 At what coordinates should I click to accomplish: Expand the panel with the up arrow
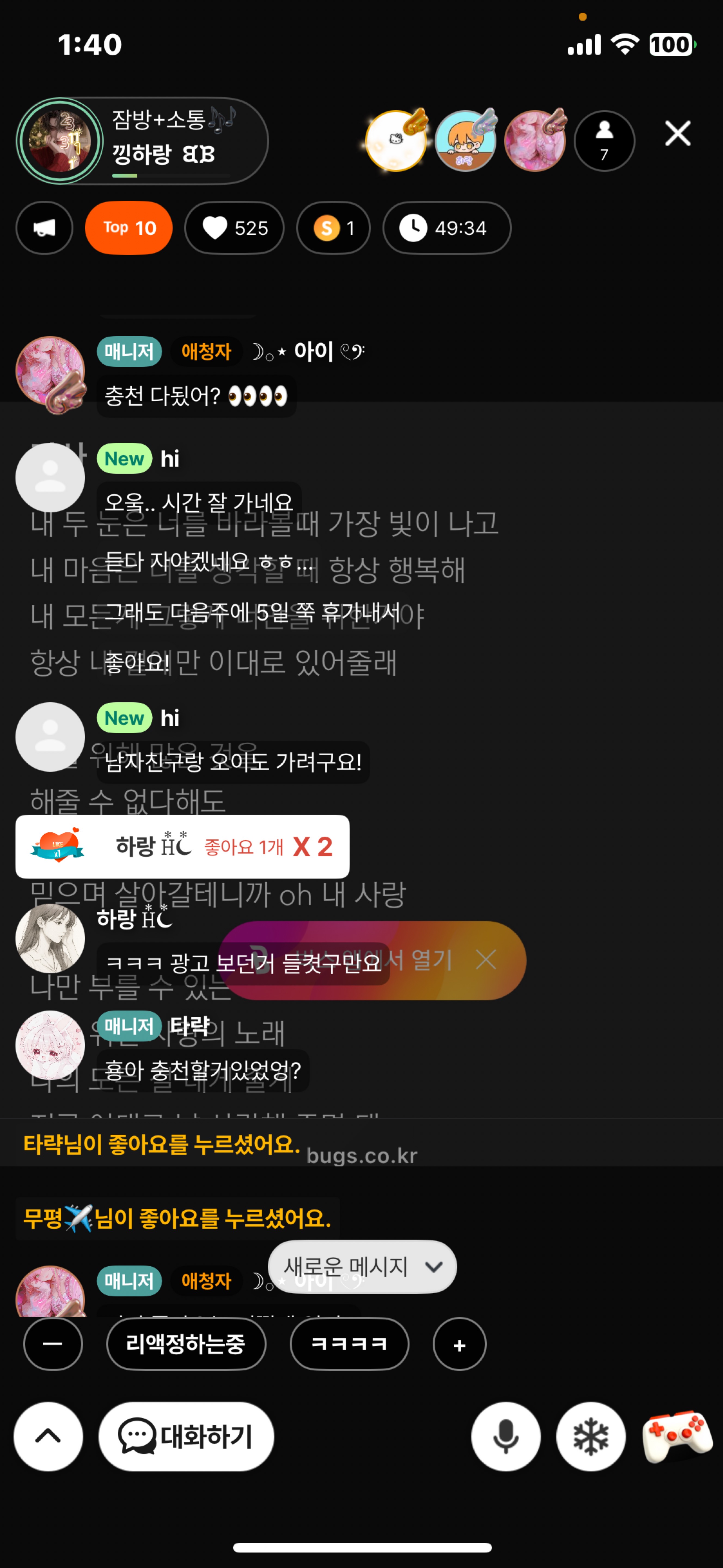[x=48, y=1437]
